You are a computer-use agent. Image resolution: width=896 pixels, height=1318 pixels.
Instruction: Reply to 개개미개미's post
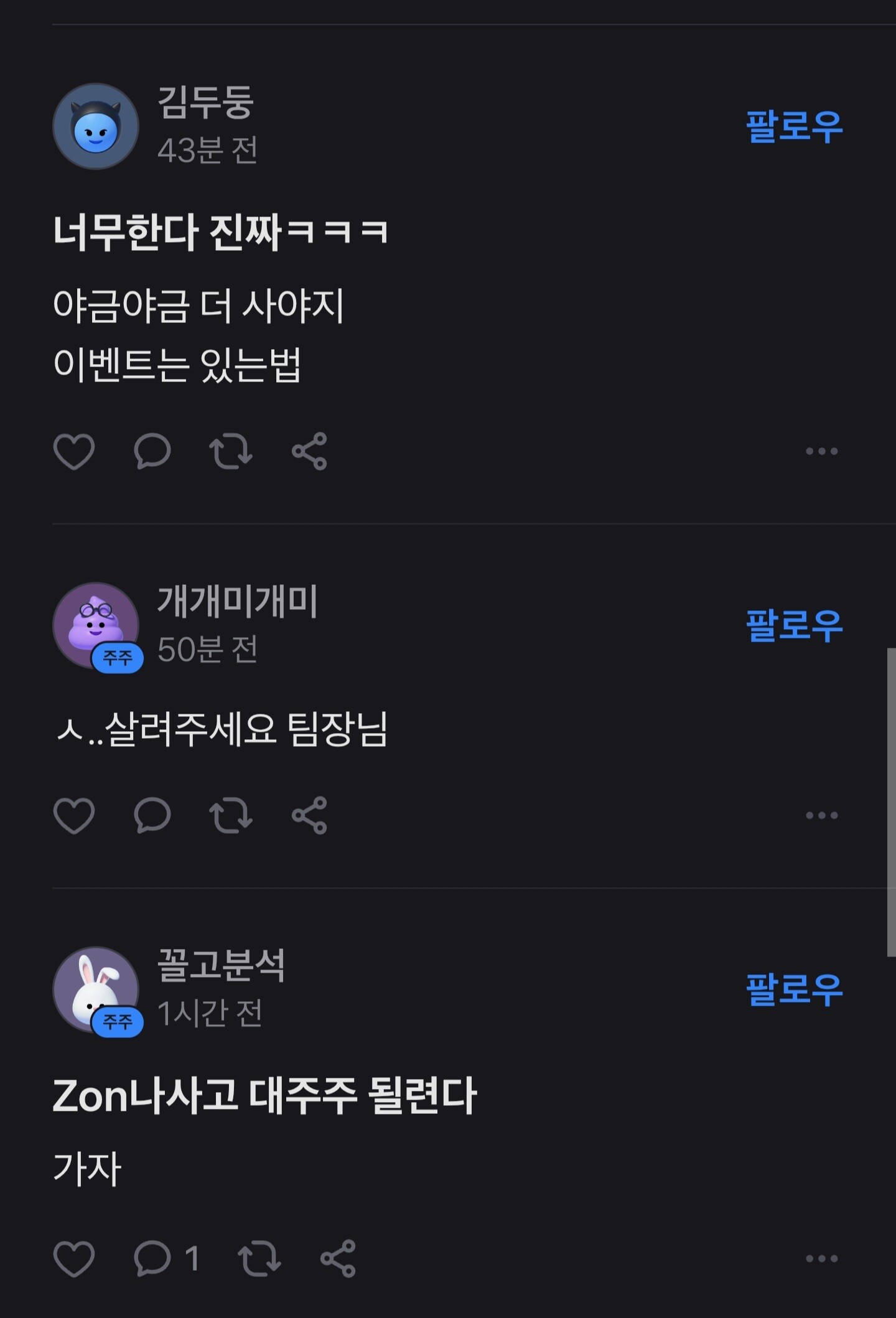pos(152,815)
